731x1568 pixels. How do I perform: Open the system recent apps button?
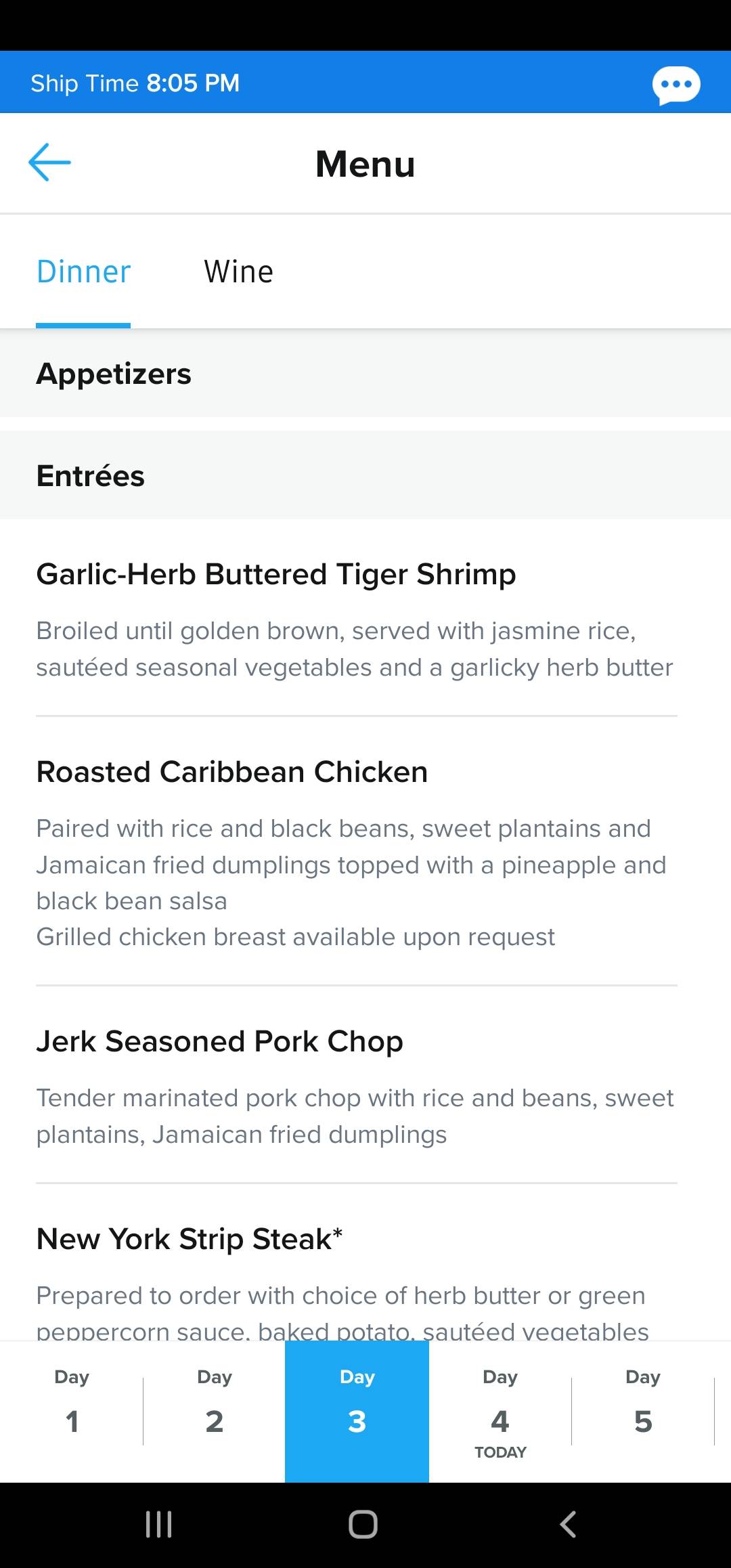(x=159, y=1525)
